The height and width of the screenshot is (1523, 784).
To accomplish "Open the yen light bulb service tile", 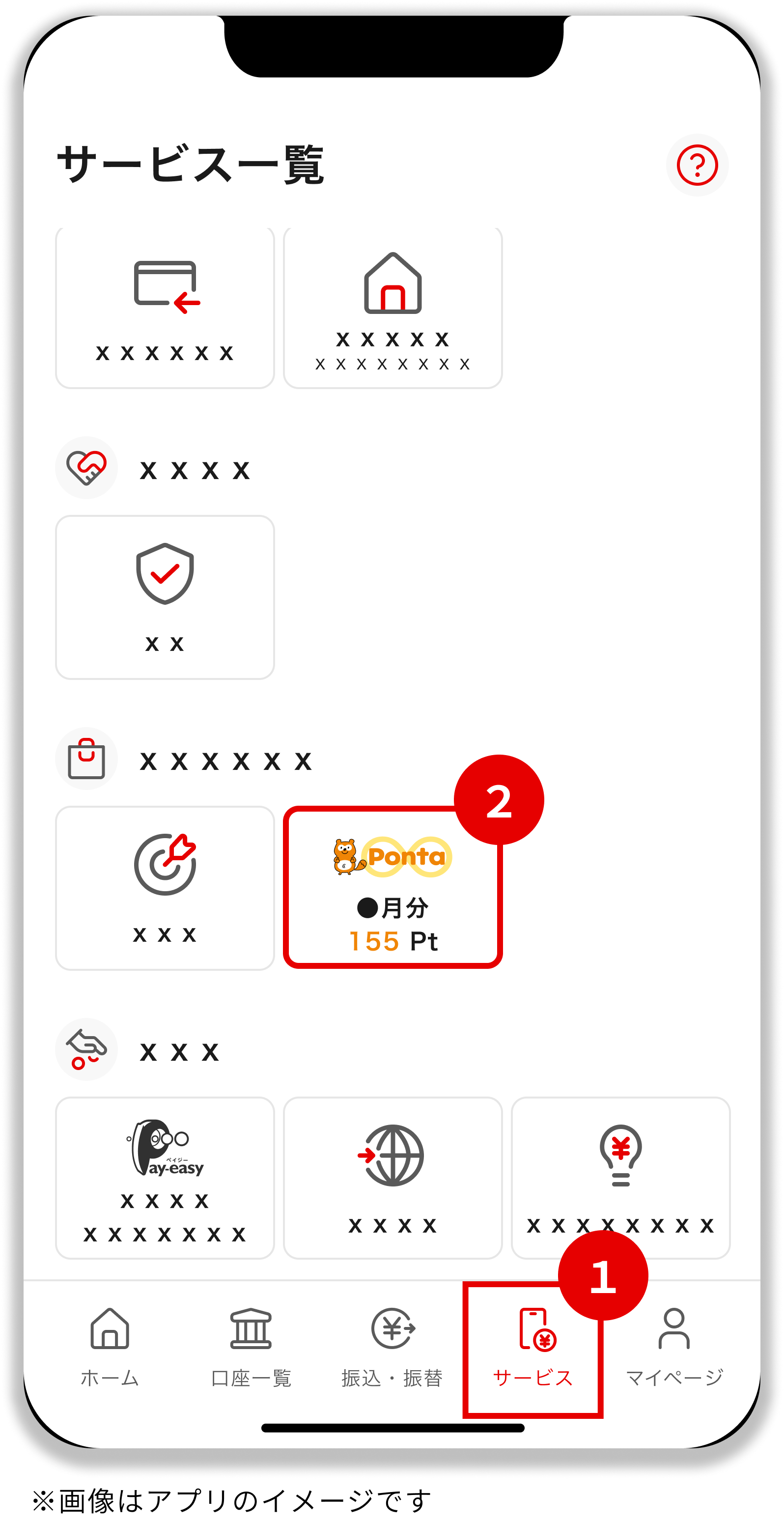I will [620, 1178].
